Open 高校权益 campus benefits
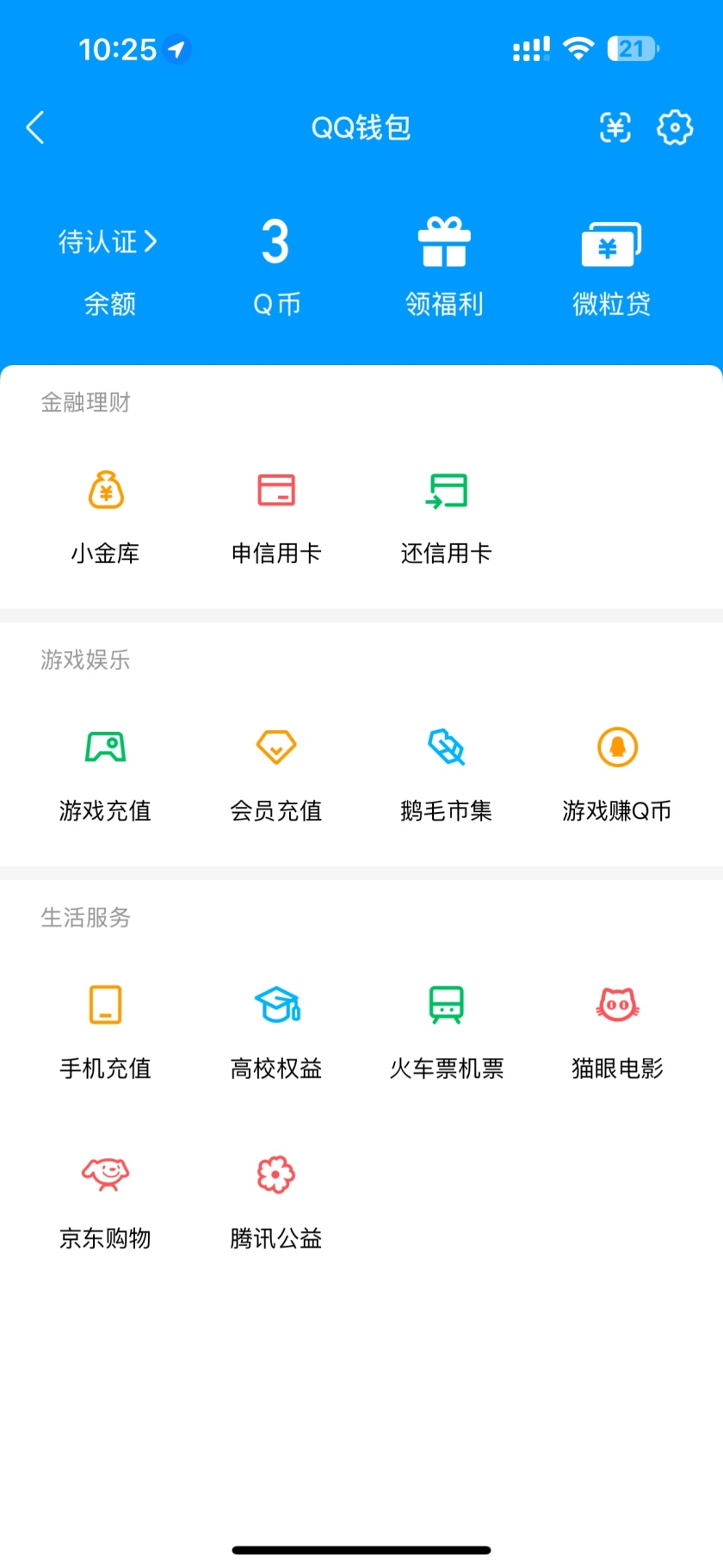The width and height of the screenshot is (723, 1568). point(275,1029)
